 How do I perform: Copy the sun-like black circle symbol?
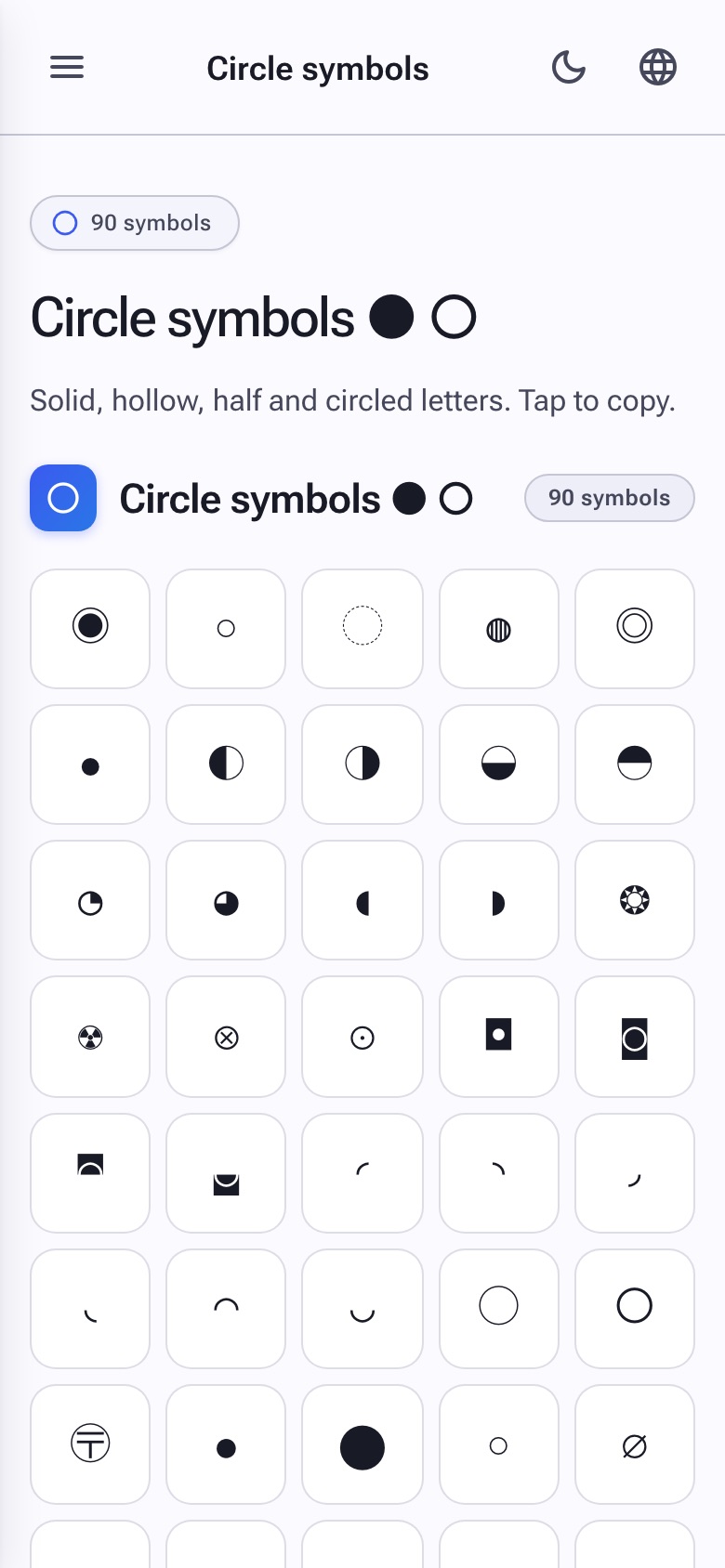pos(635,900)
